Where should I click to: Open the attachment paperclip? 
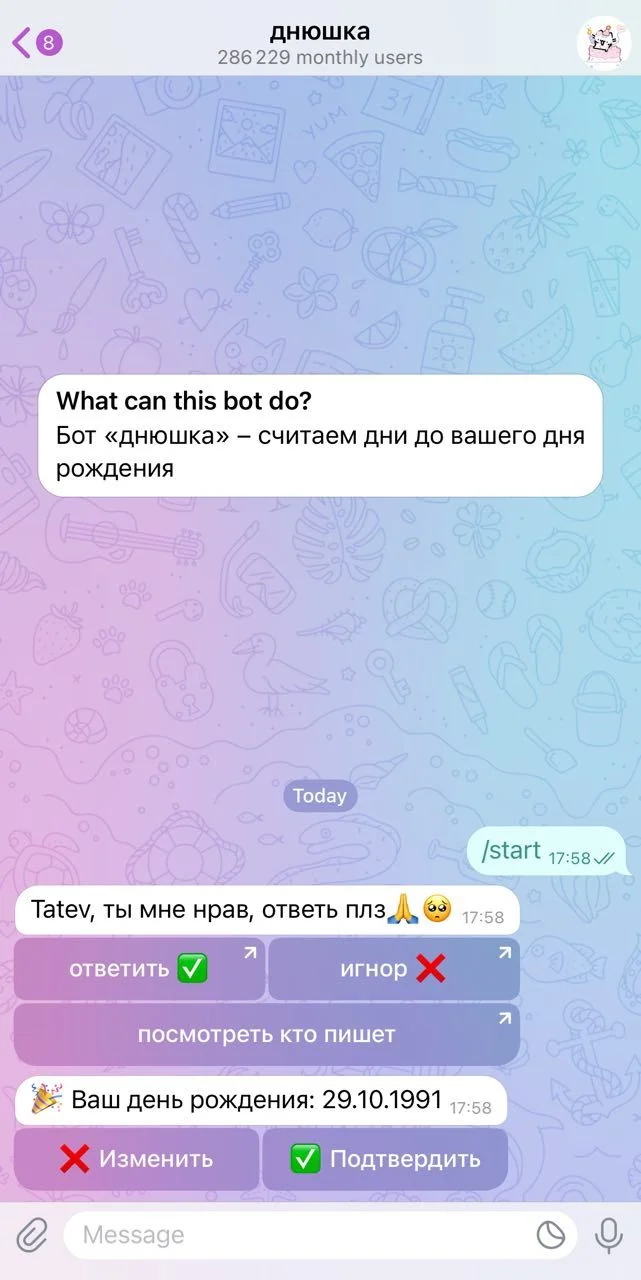(x=31, y=1236)
